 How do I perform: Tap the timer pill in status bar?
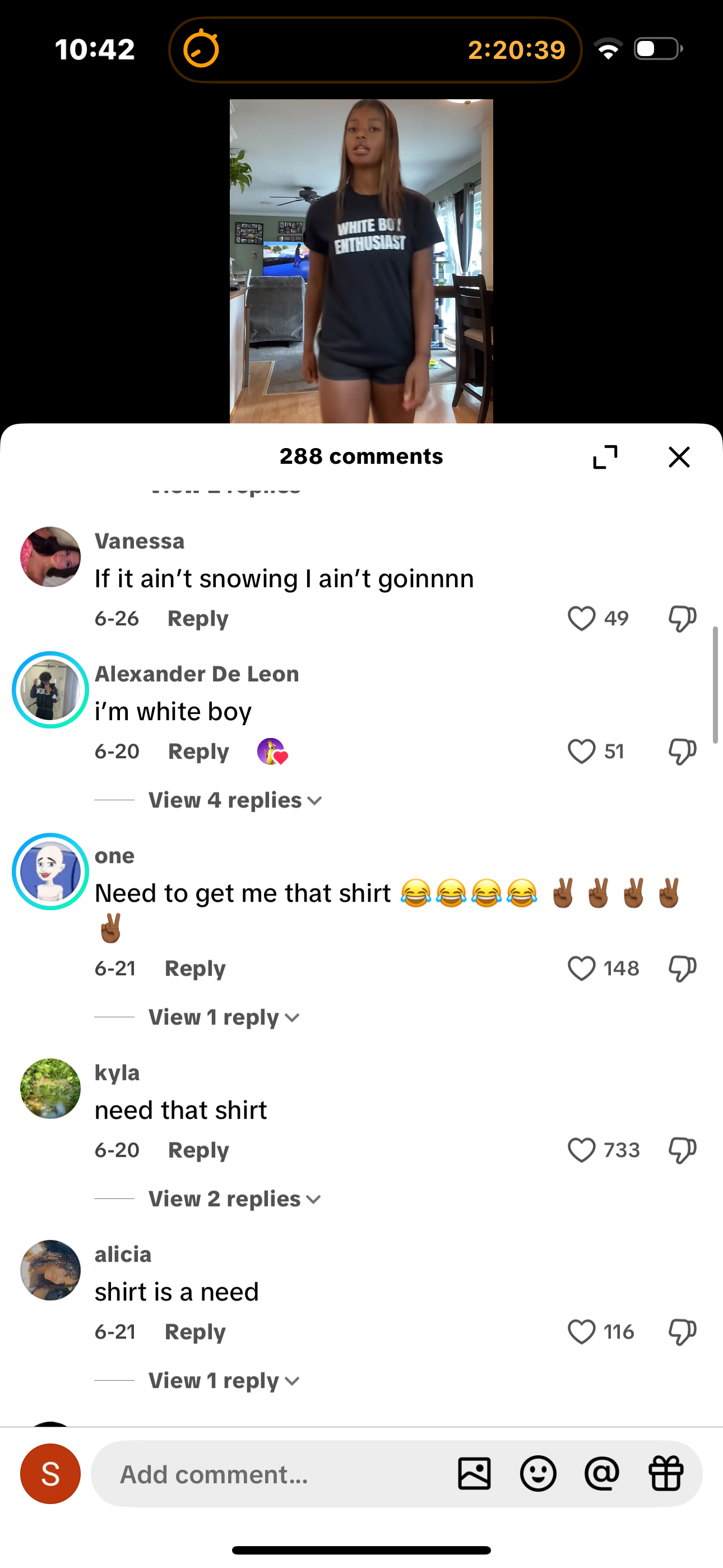pyautogui.click(x=375, y=49)
